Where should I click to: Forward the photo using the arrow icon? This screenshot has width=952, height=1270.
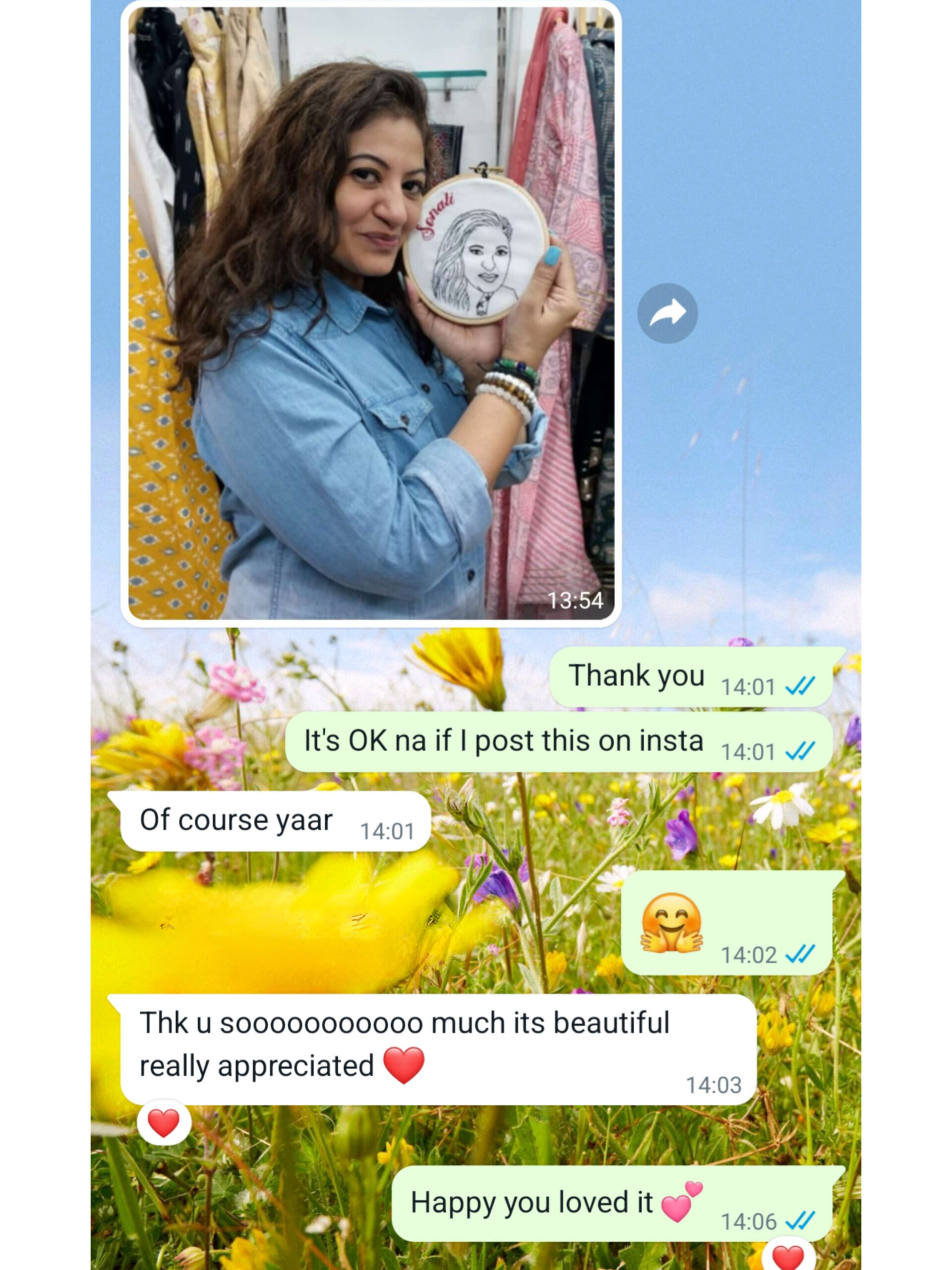[x=667, y=313]
